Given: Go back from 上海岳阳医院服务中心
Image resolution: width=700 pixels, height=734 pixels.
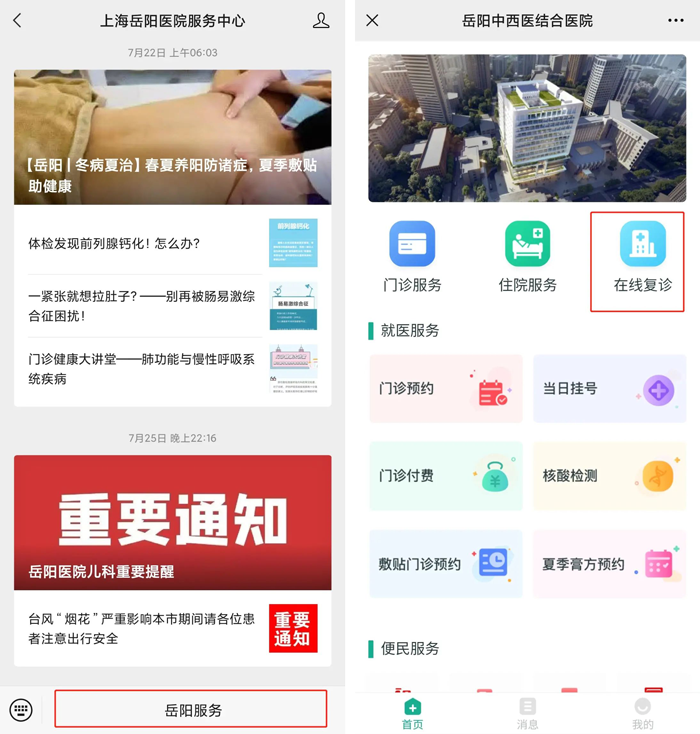Looking at the screenshot, I should 18,21.
